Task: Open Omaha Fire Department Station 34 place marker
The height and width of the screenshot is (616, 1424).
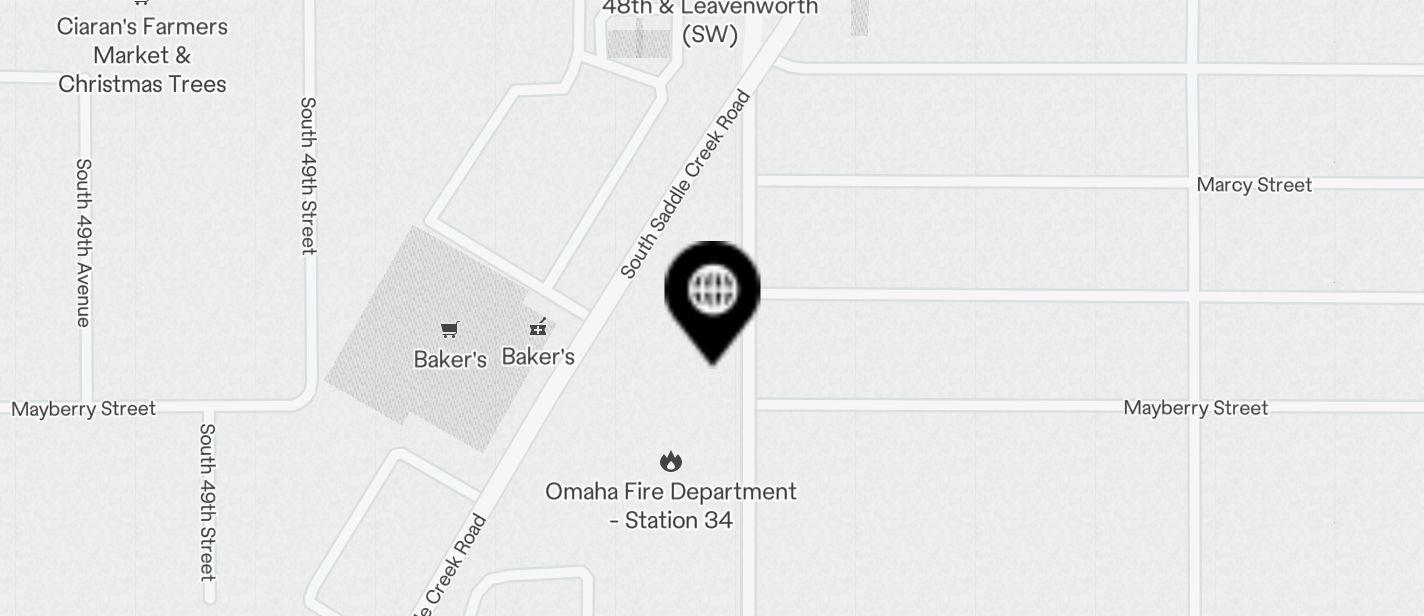Action: coord(670,462)
